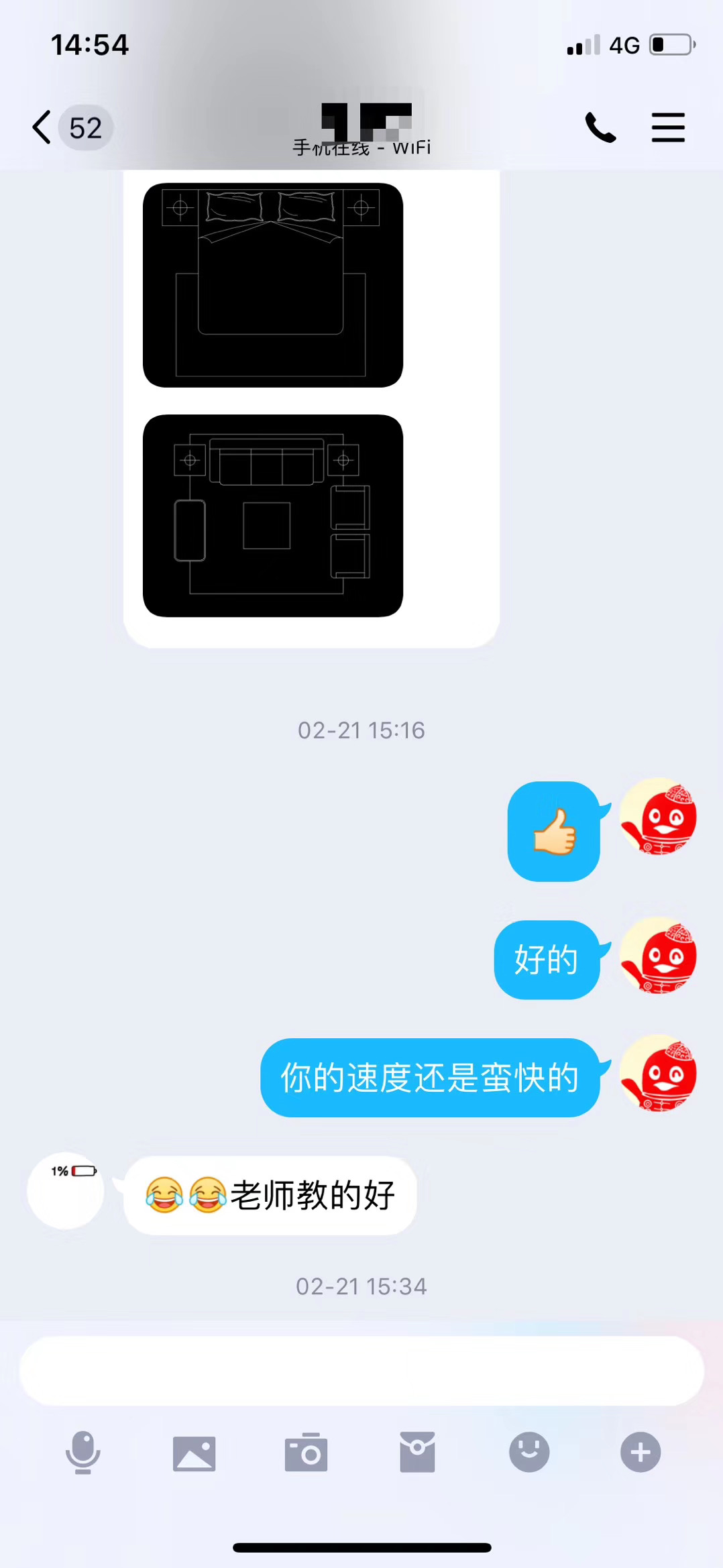Image resolution: width=723 pixels, height=1568 pixels.
Task: Open the emoji sticker panel
Action: click(x=529, y=1452)
